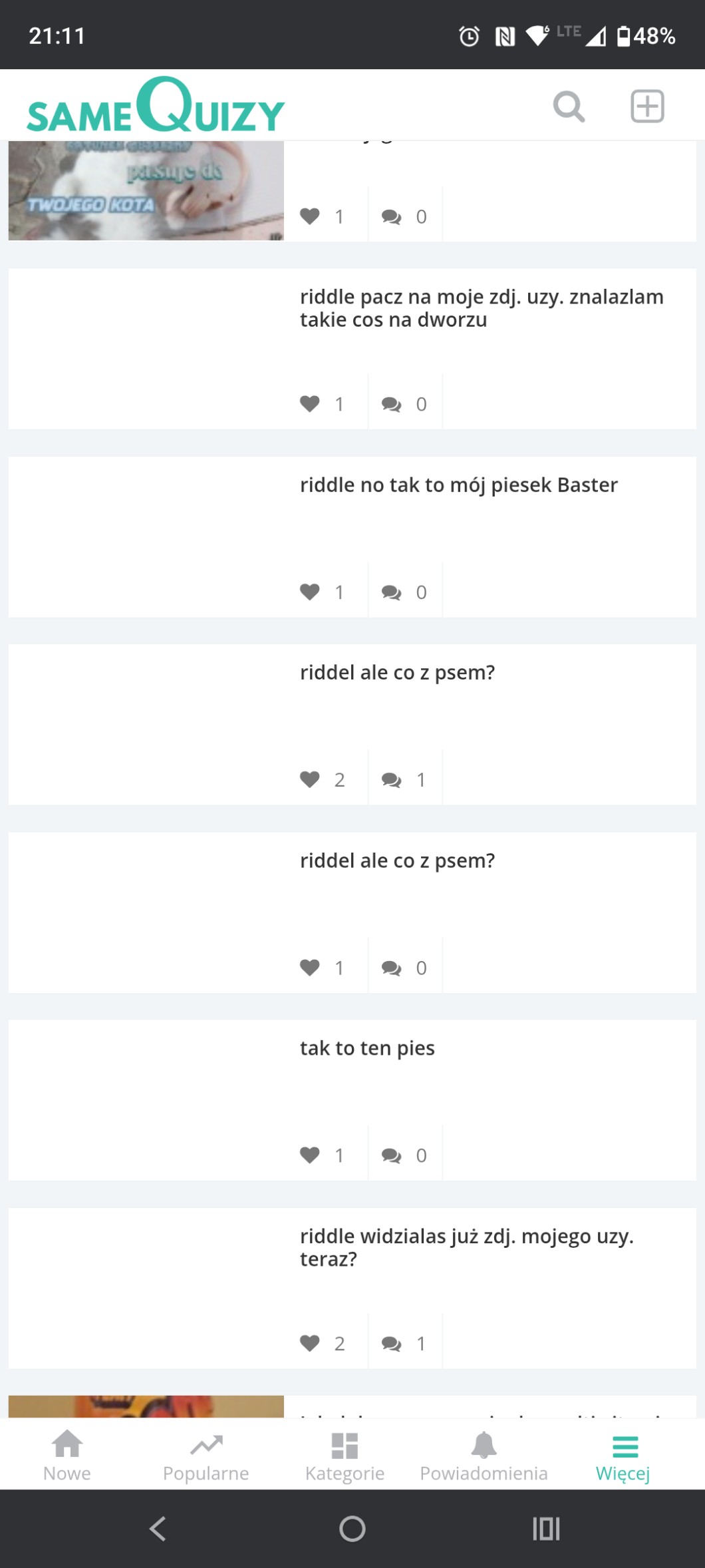
Task: Open post 'riddle no tak to mój piesek Baster'
Action: coord(458,485)
